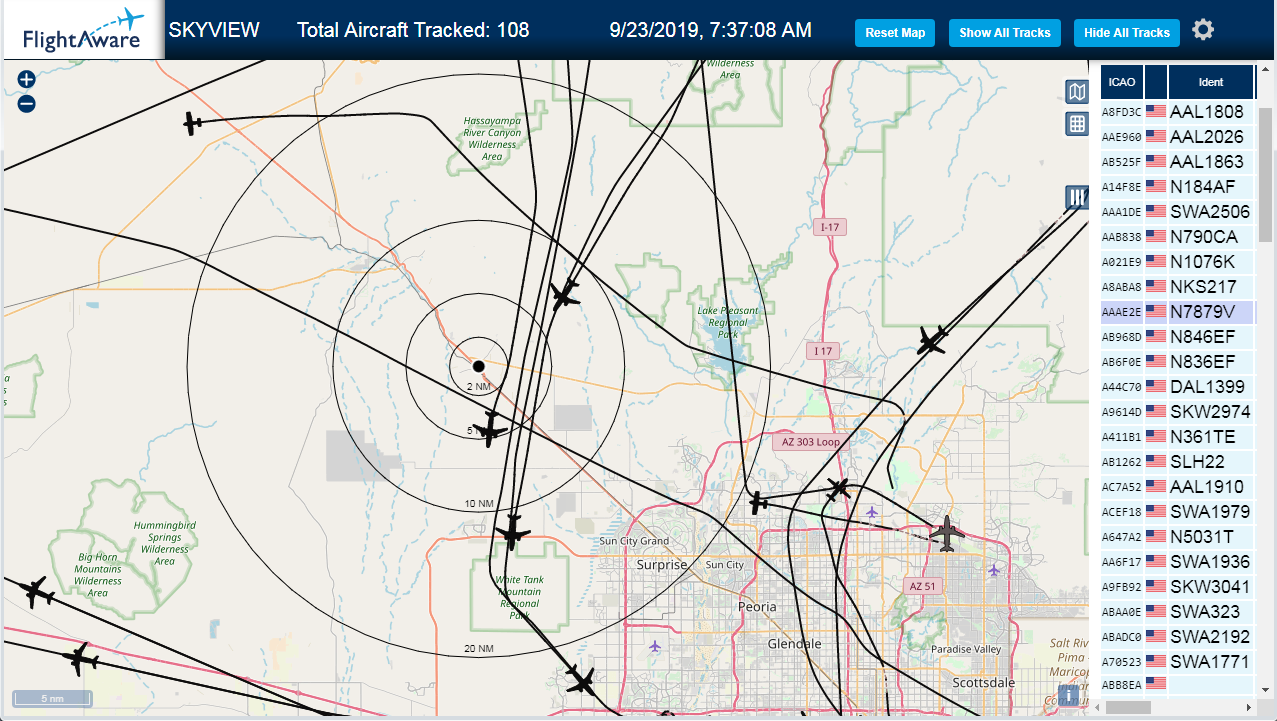Show all aircraft tracks
Viewport: 1277px width, 721px height.
tap(1005, 33)
